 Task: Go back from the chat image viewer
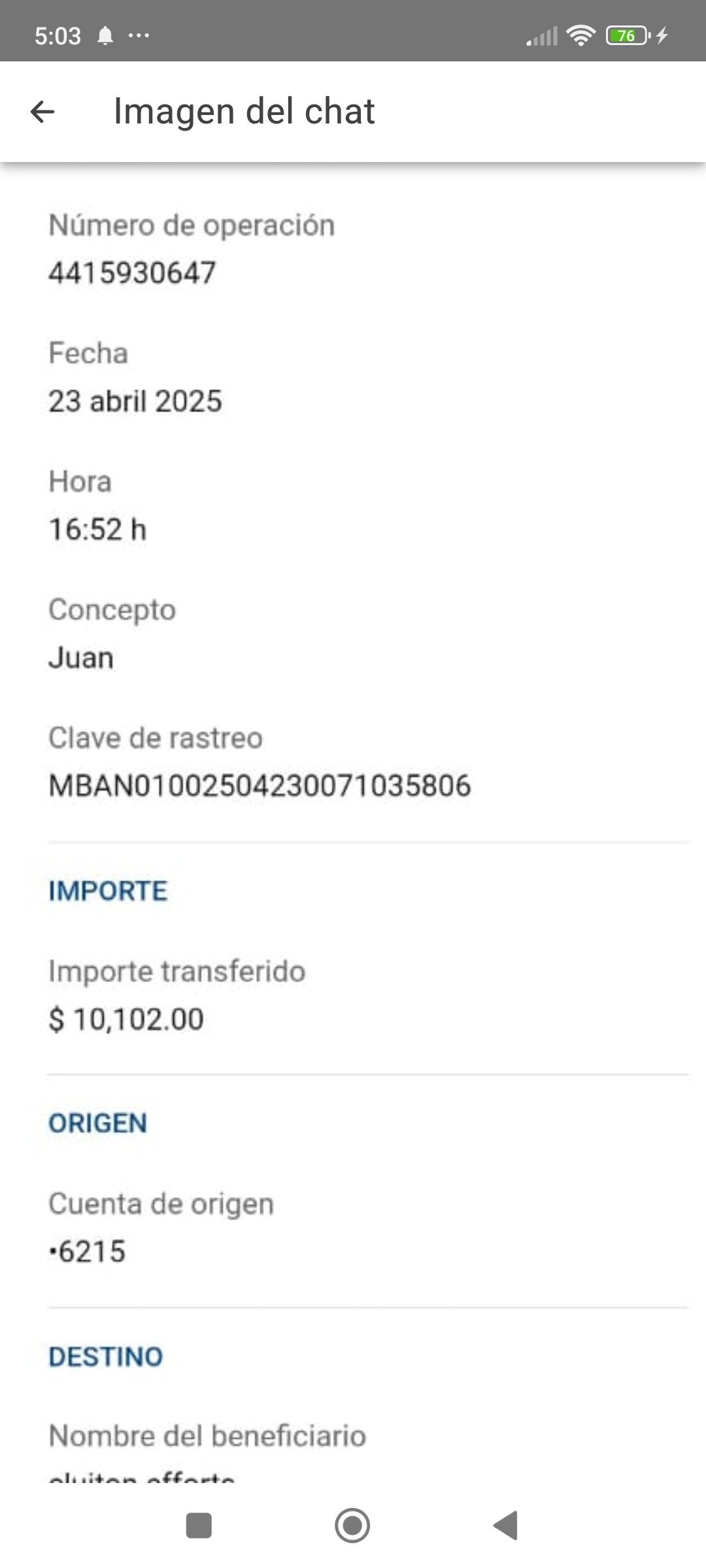42,112
